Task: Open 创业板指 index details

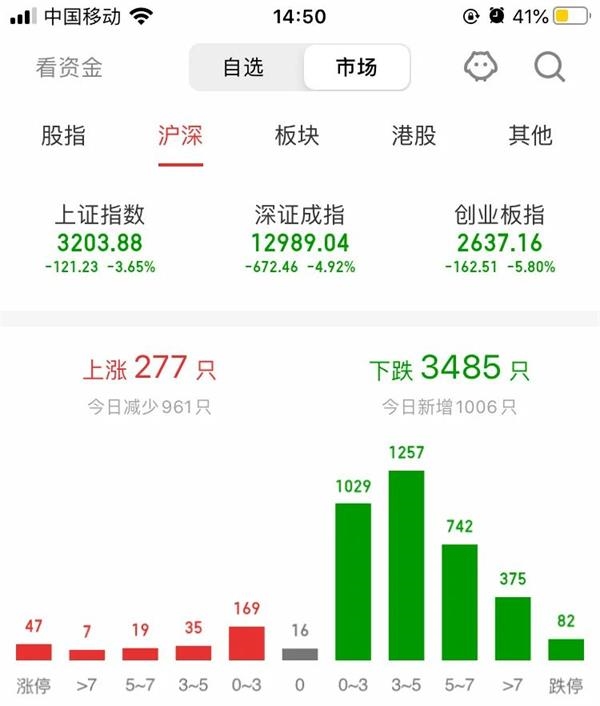Action: click(499, 240)
